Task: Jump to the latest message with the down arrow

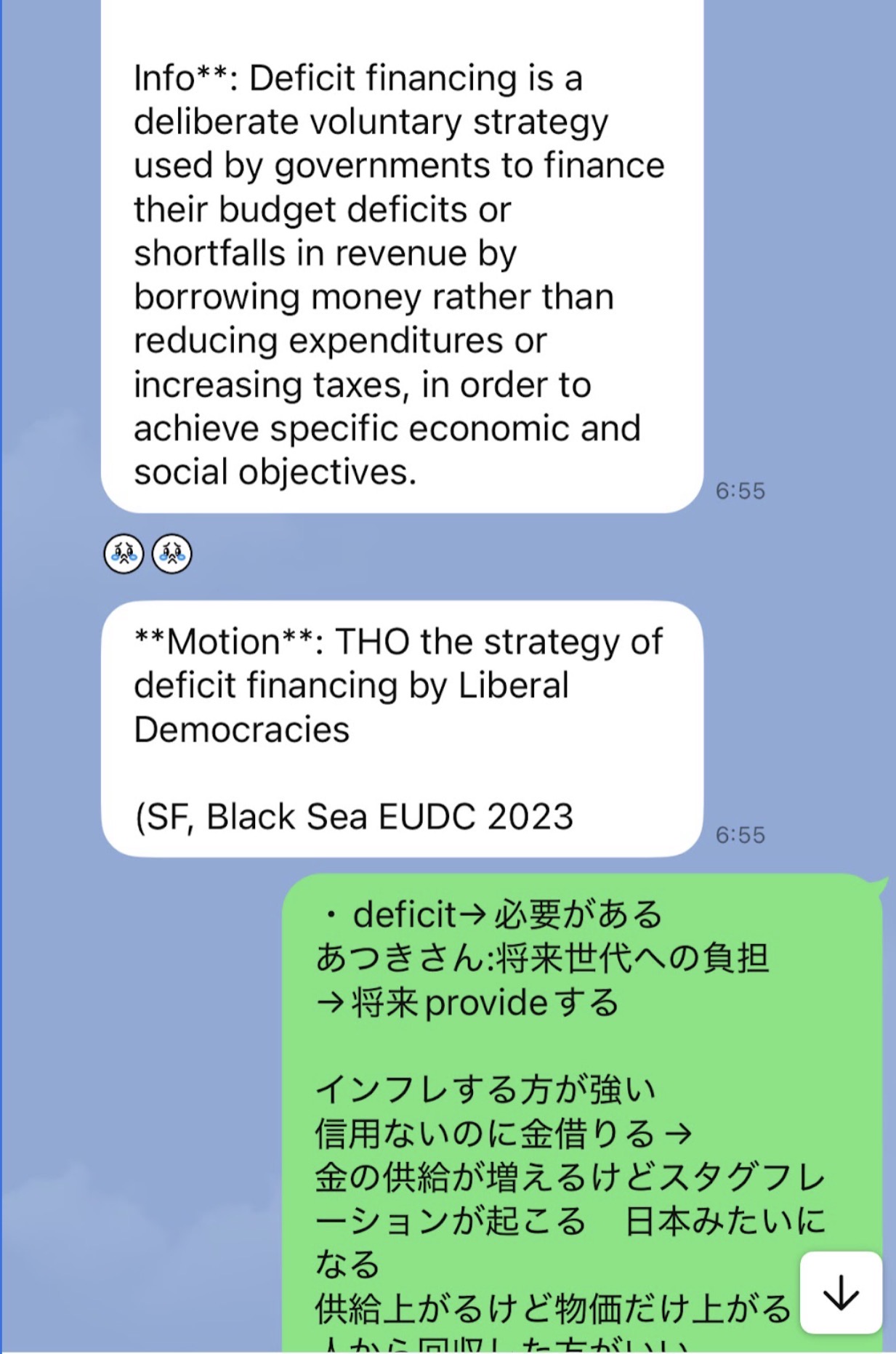Action: [841, 1292]
